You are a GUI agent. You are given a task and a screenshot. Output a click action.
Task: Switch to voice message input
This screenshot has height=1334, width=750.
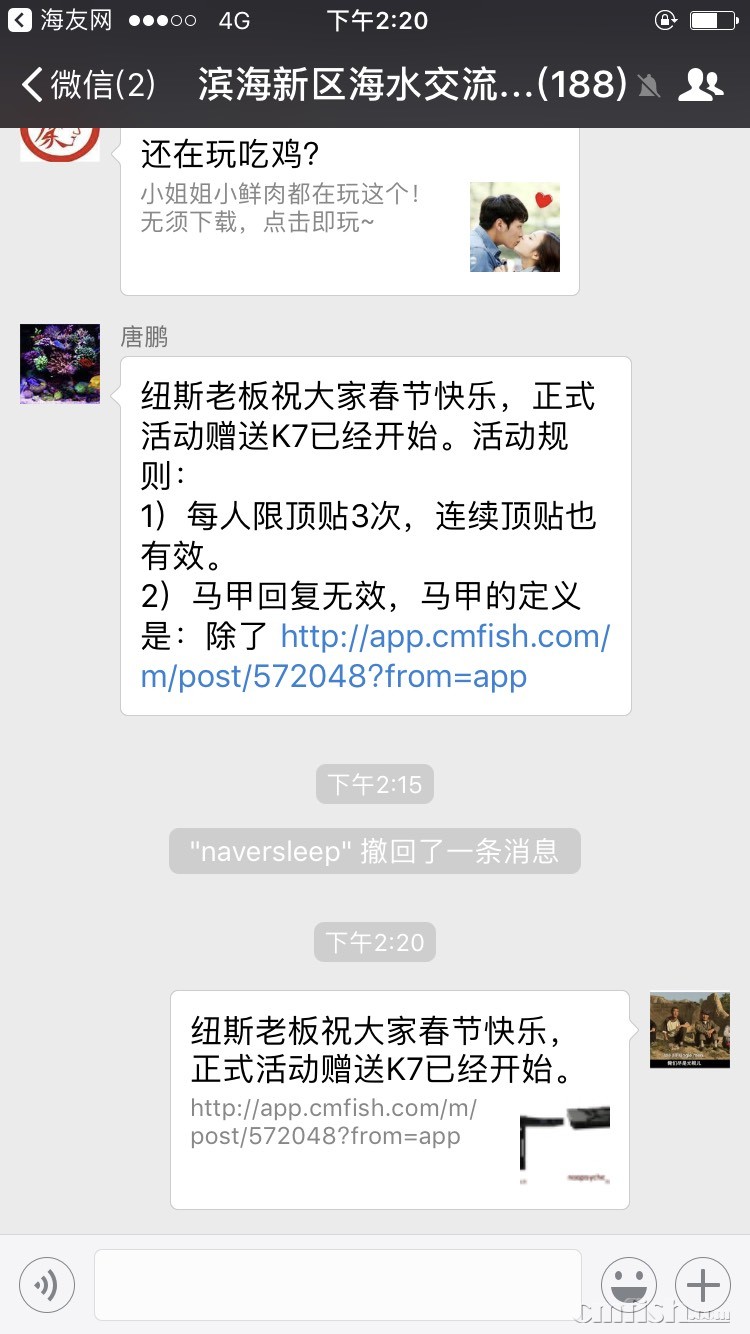coord(47,1284)
